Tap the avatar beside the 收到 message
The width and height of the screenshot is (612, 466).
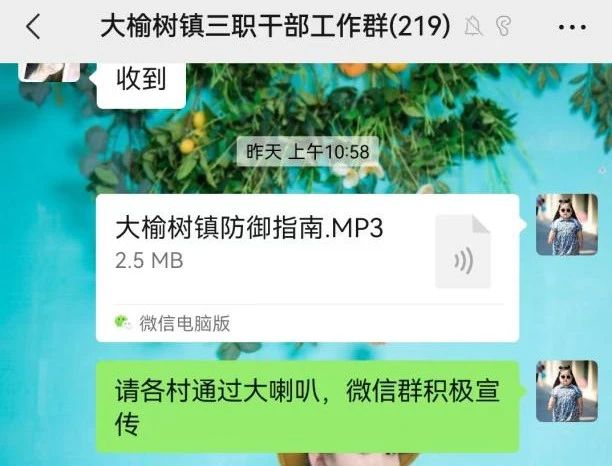(x=50, y=70)
